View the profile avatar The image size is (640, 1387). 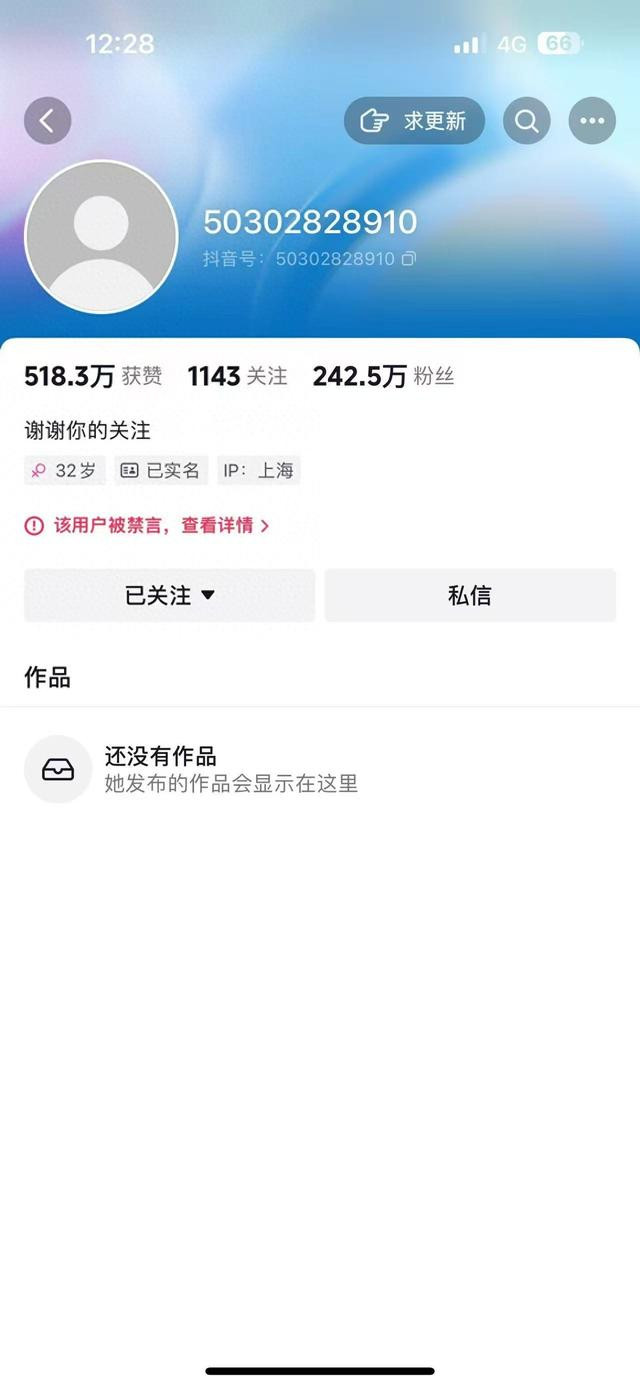coord(101,237)
